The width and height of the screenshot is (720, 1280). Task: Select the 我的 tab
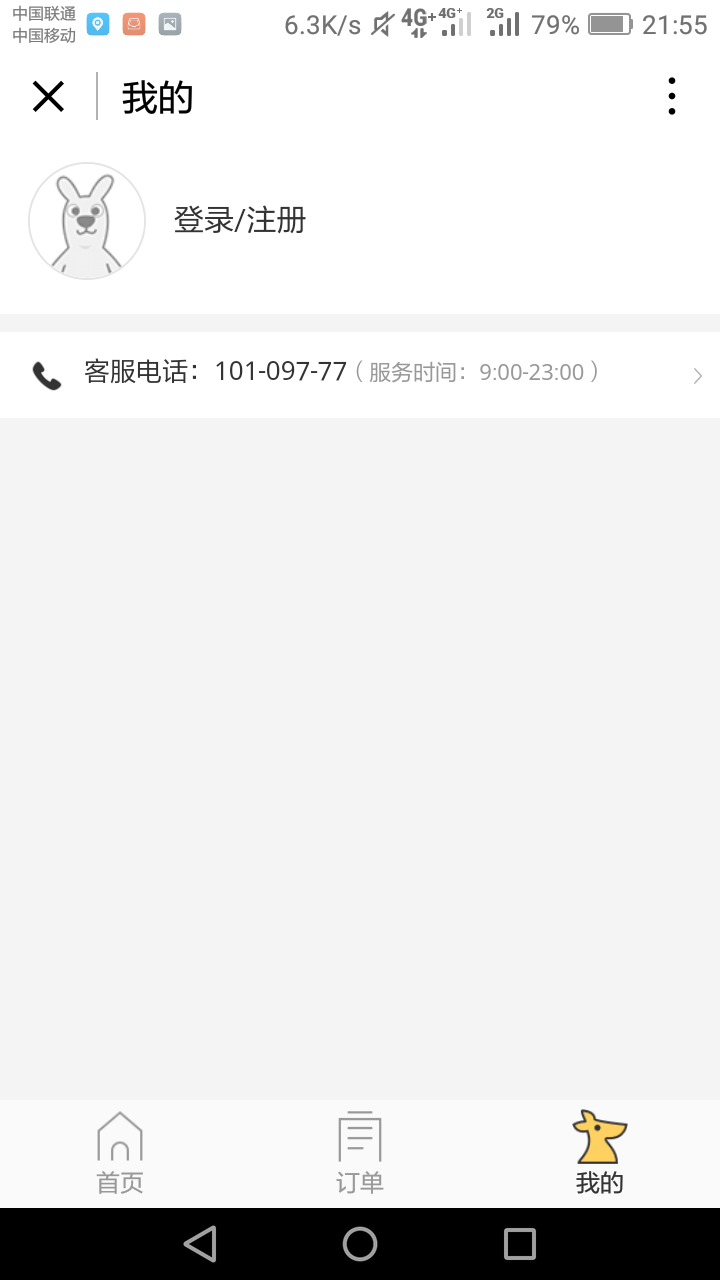coord(599,1153)
